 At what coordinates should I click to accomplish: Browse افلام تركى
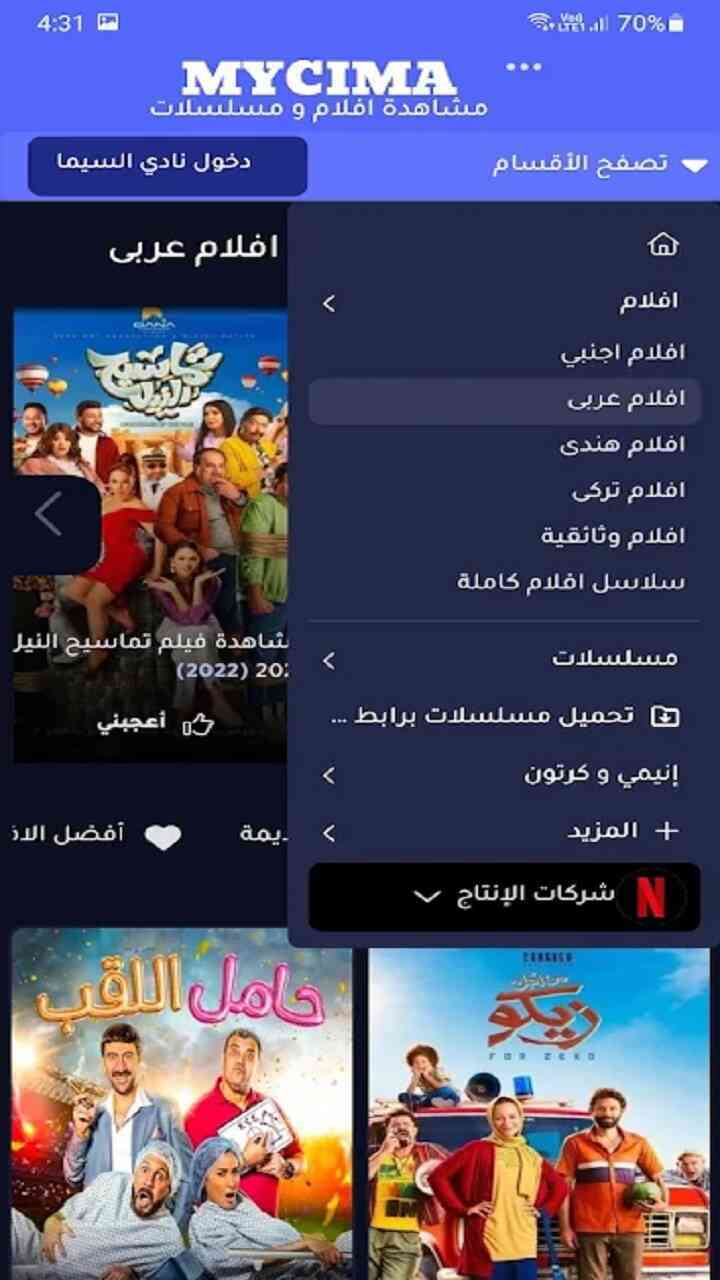pyautogui.click(x=628, y=491)
